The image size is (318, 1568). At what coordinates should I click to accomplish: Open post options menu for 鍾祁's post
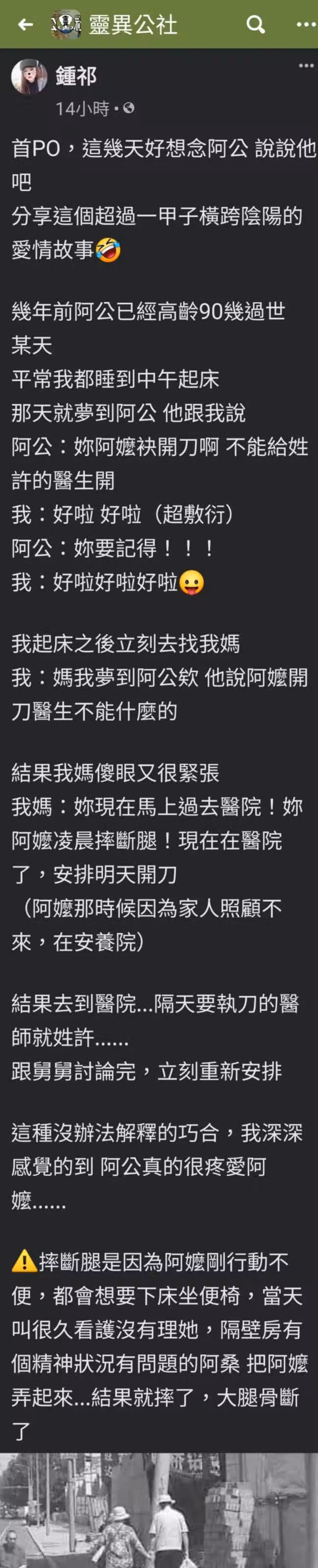[306, 66]
